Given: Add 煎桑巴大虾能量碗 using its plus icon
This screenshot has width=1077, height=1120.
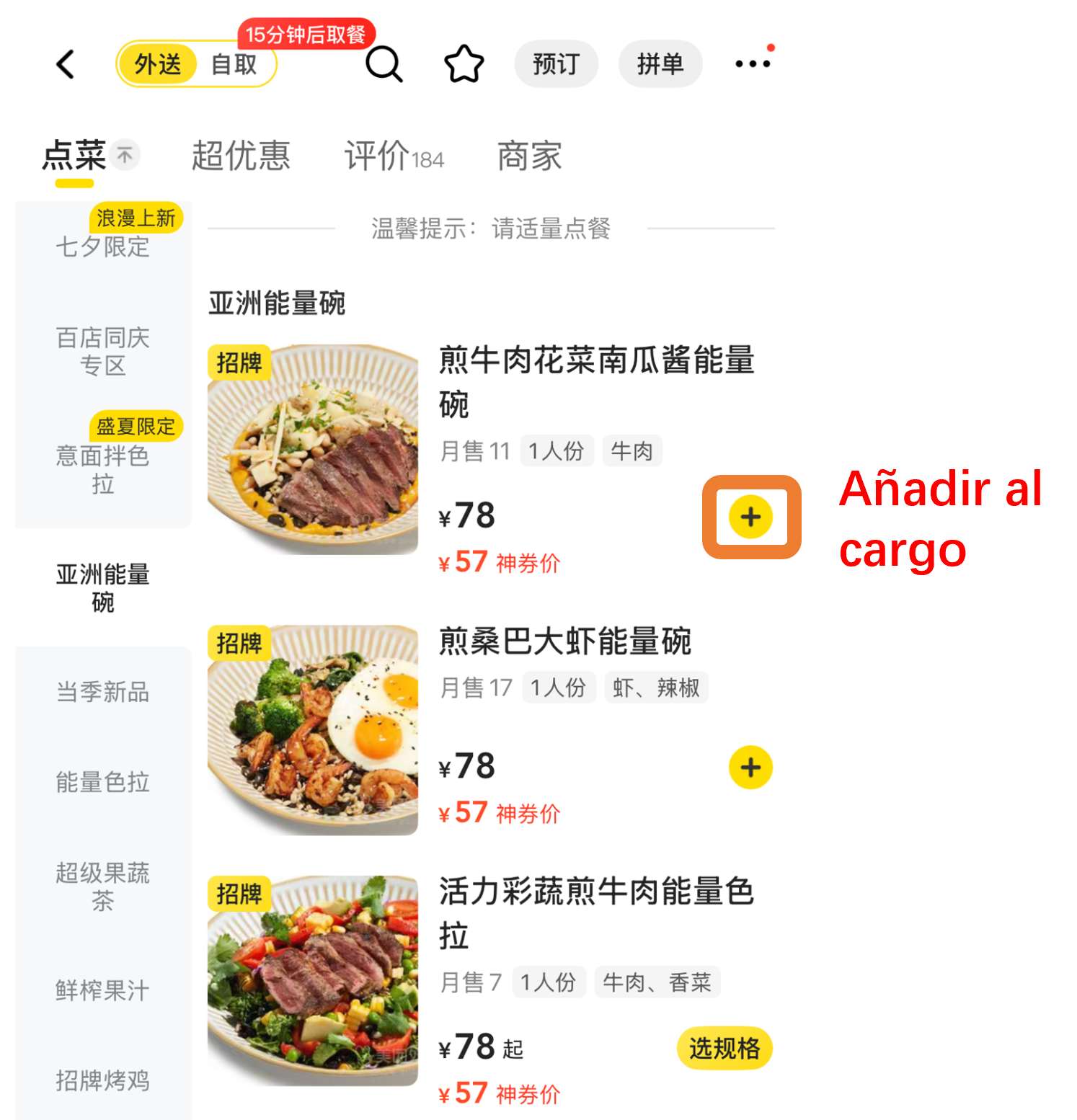Looking at the screenshot, I should coord(750,766).
